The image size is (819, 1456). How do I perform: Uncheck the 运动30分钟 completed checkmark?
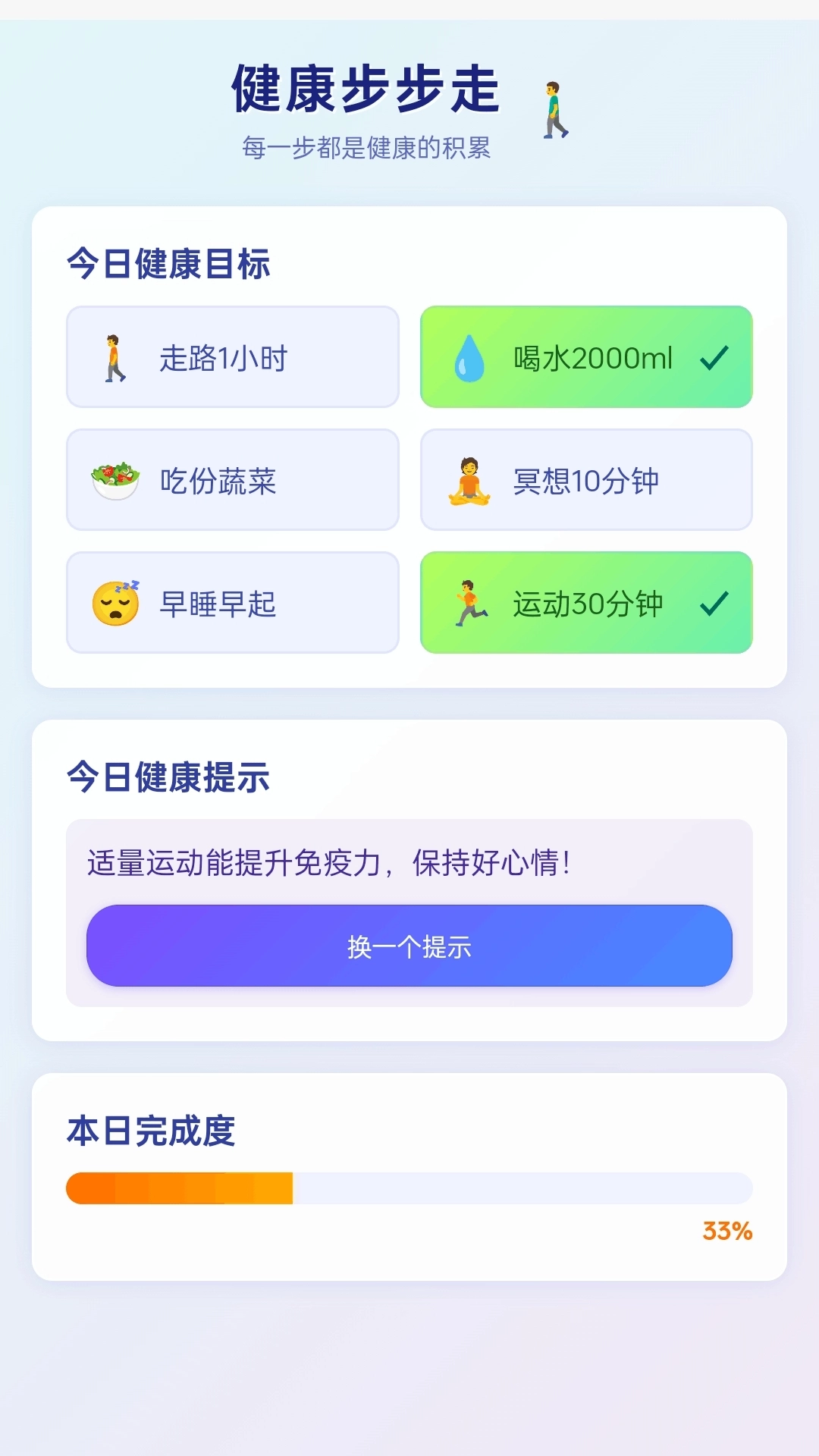pyautogui.click(x=714, y=603)
